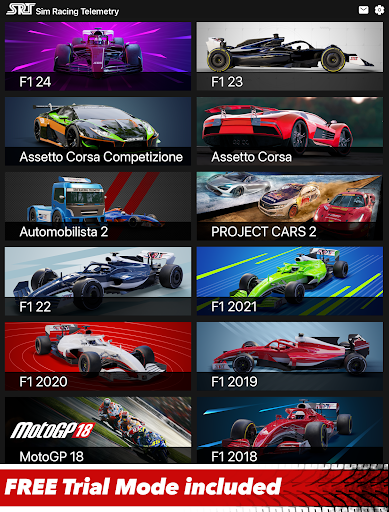
Task: Open the F1 2018 tile
Action: click(x=290, y=430)
